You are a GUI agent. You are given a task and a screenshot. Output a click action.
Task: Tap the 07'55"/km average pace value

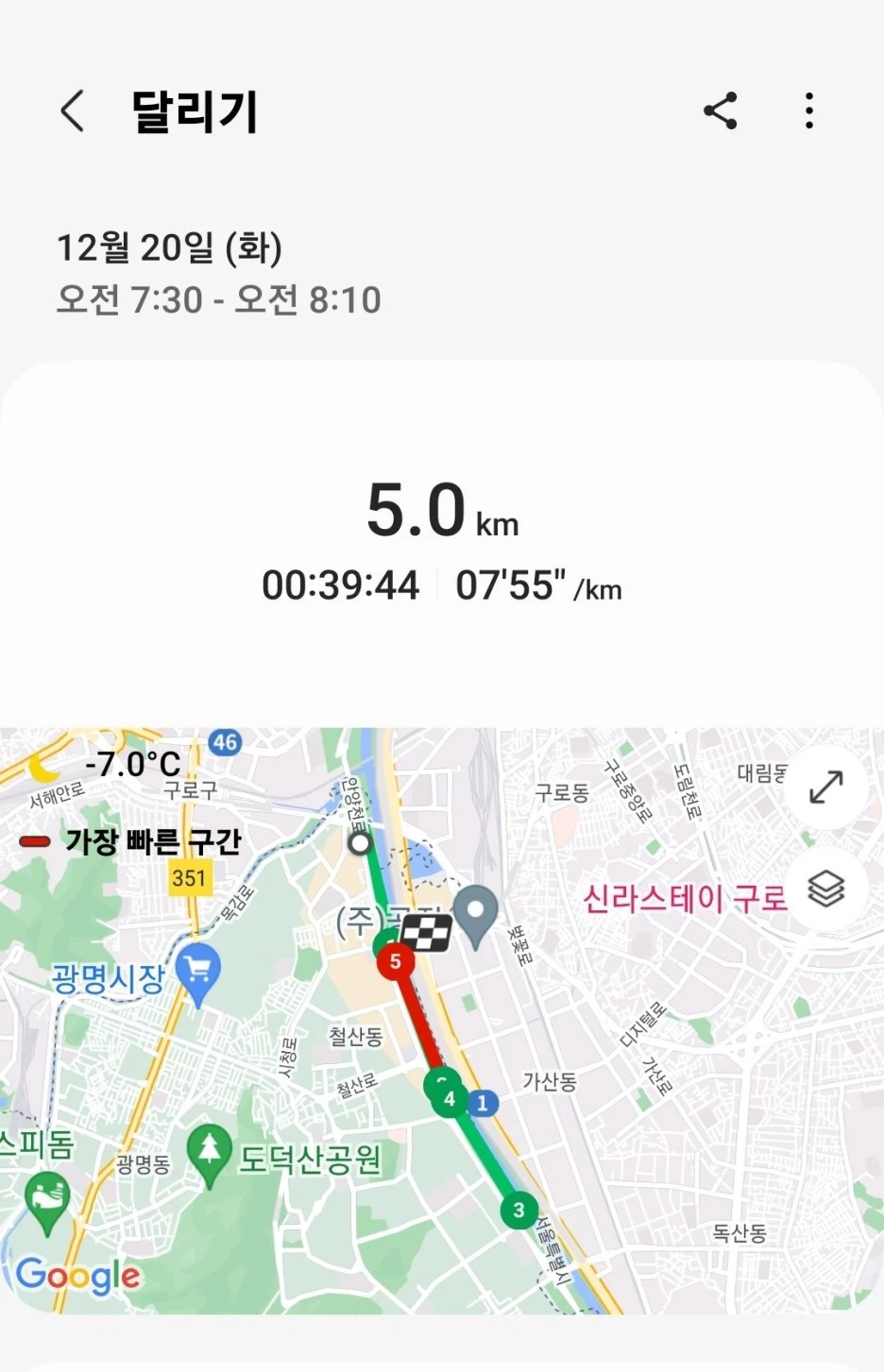pos(538,586)
